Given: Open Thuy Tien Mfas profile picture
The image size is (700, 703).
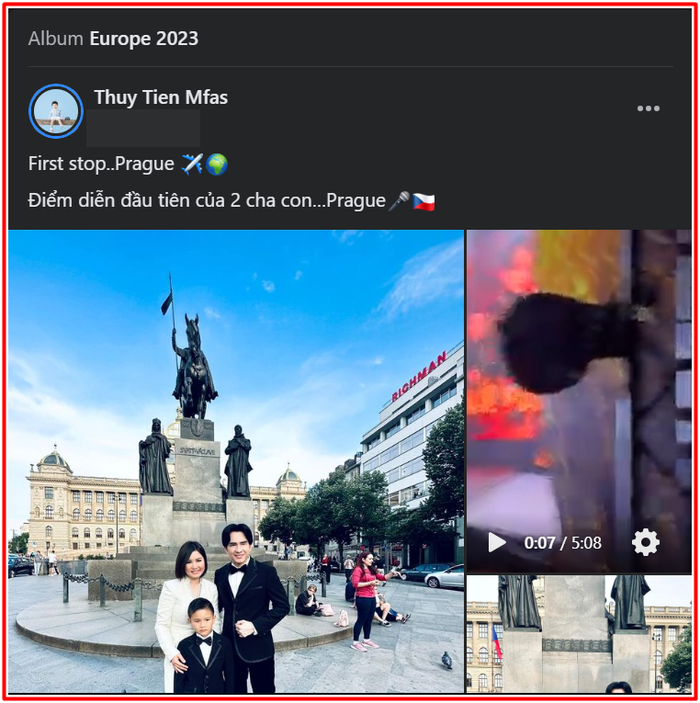Looking at the screenshot, I should tap(56, 110).
